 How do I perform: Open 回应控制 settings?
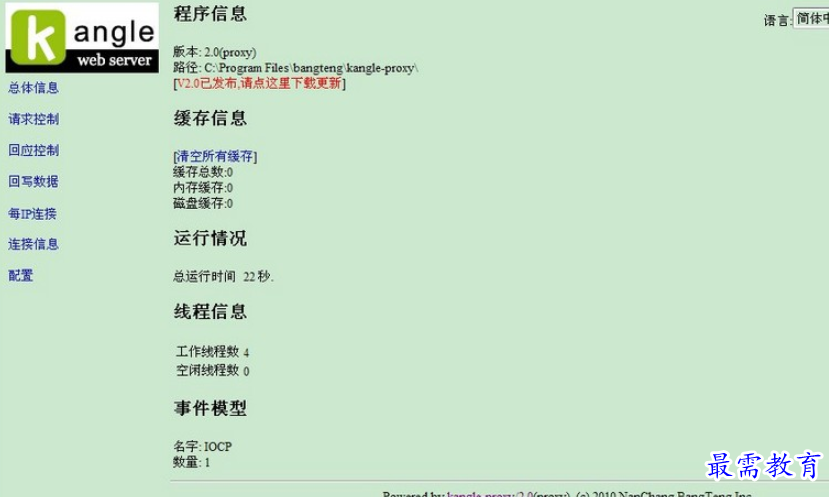(33, 150)
